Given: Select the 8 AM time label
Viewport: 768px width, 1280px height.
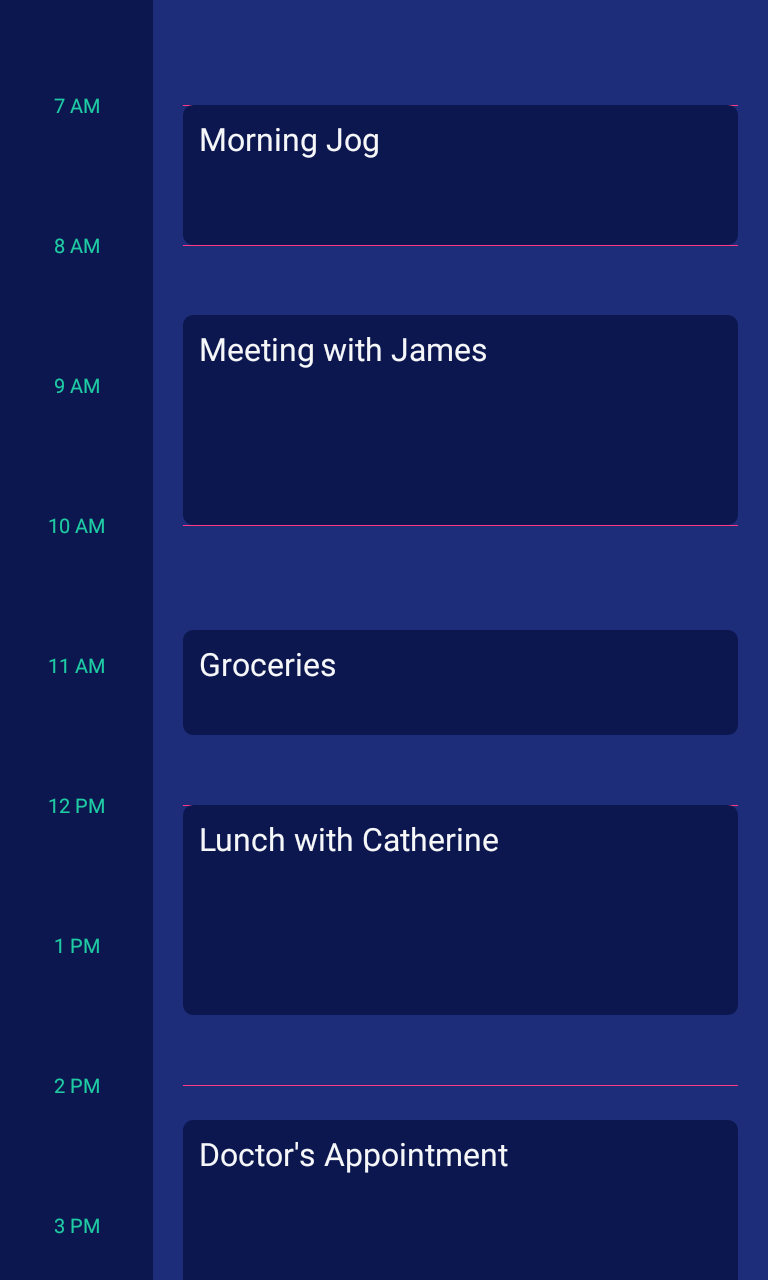Looking at the screenshot, I should (77, 246).
